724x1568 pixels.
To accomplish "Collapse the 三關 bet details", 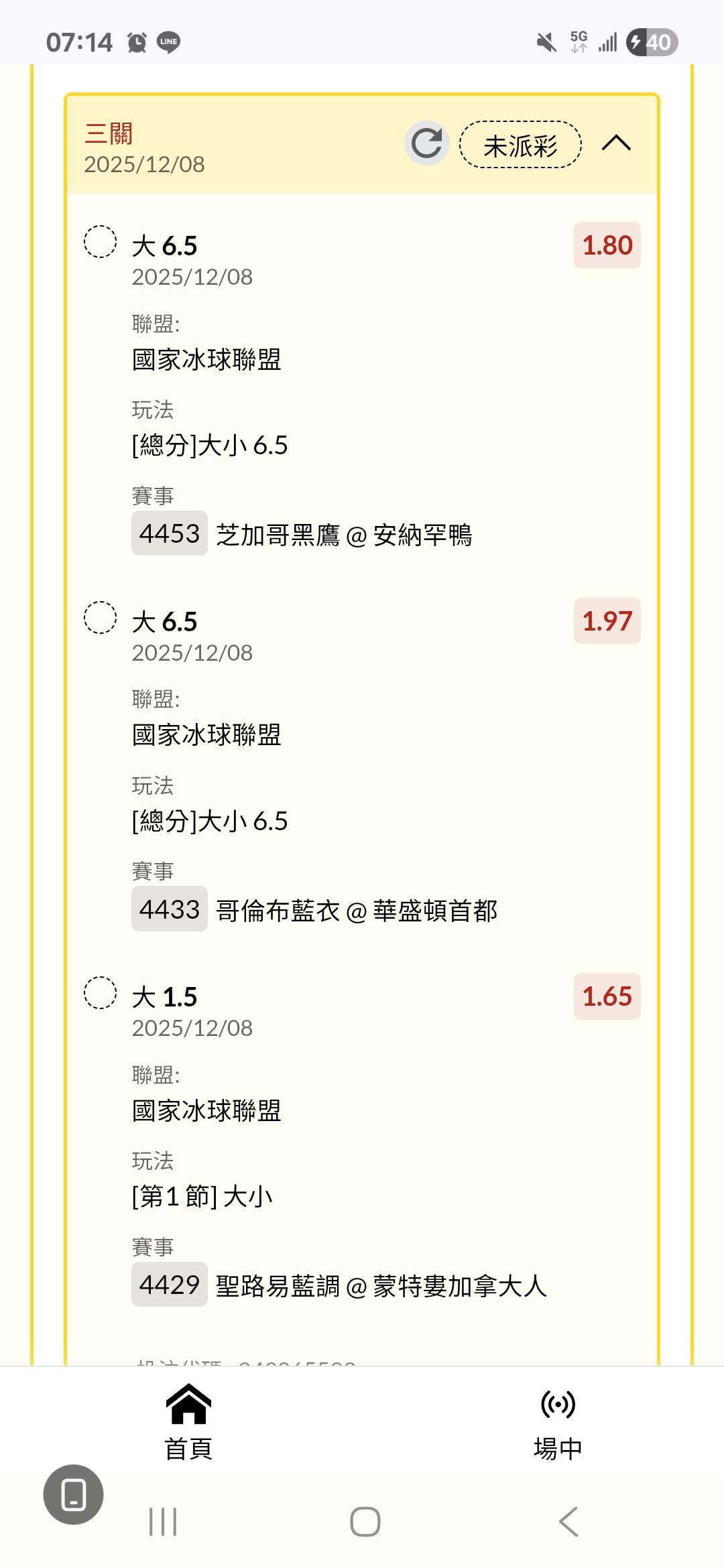I will (616, 143).
